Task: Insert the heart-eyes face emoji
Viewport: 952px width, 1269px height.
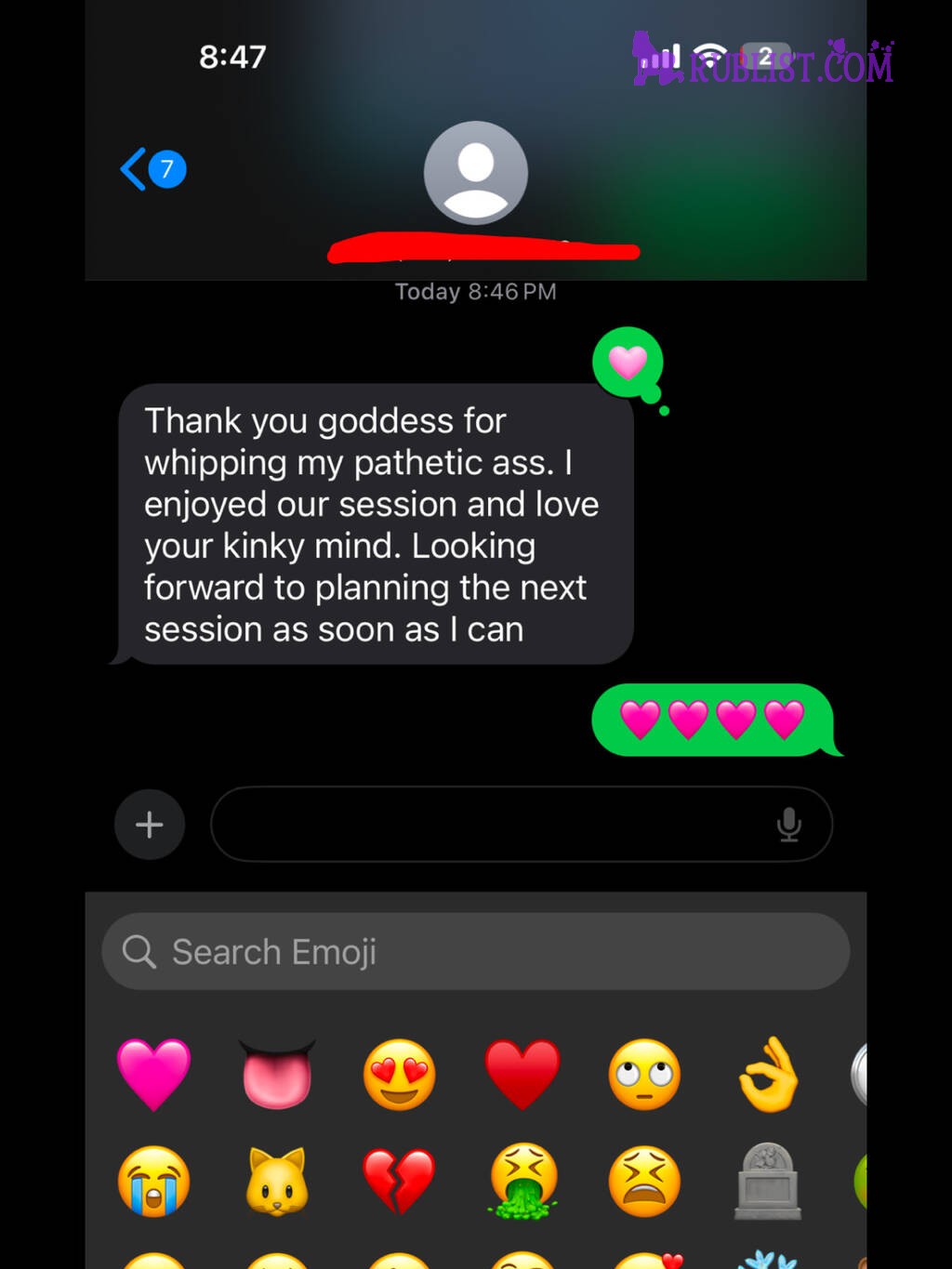Action: pyautogui.click(x=400, y=1075)
